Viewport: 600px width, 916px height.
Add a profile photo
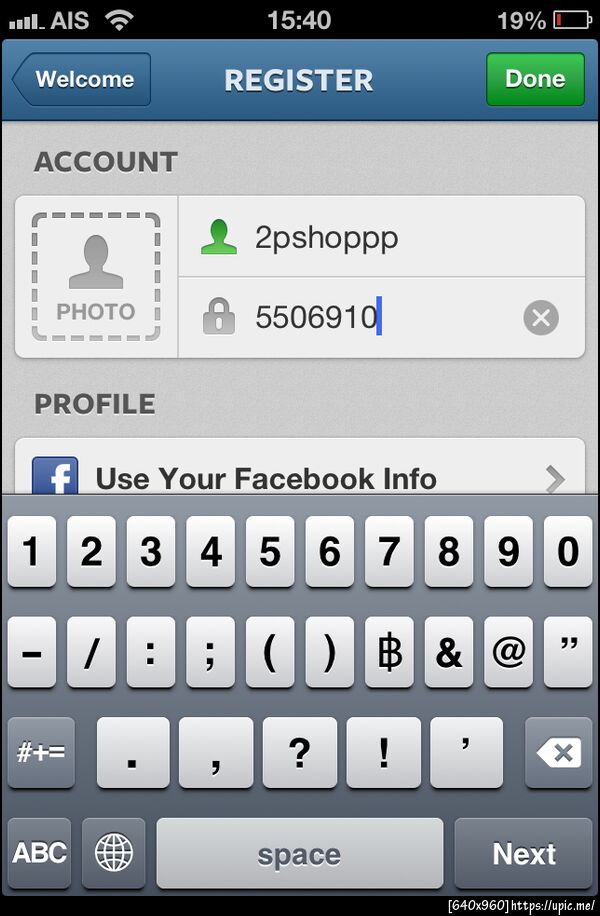(x=96, y=277)
